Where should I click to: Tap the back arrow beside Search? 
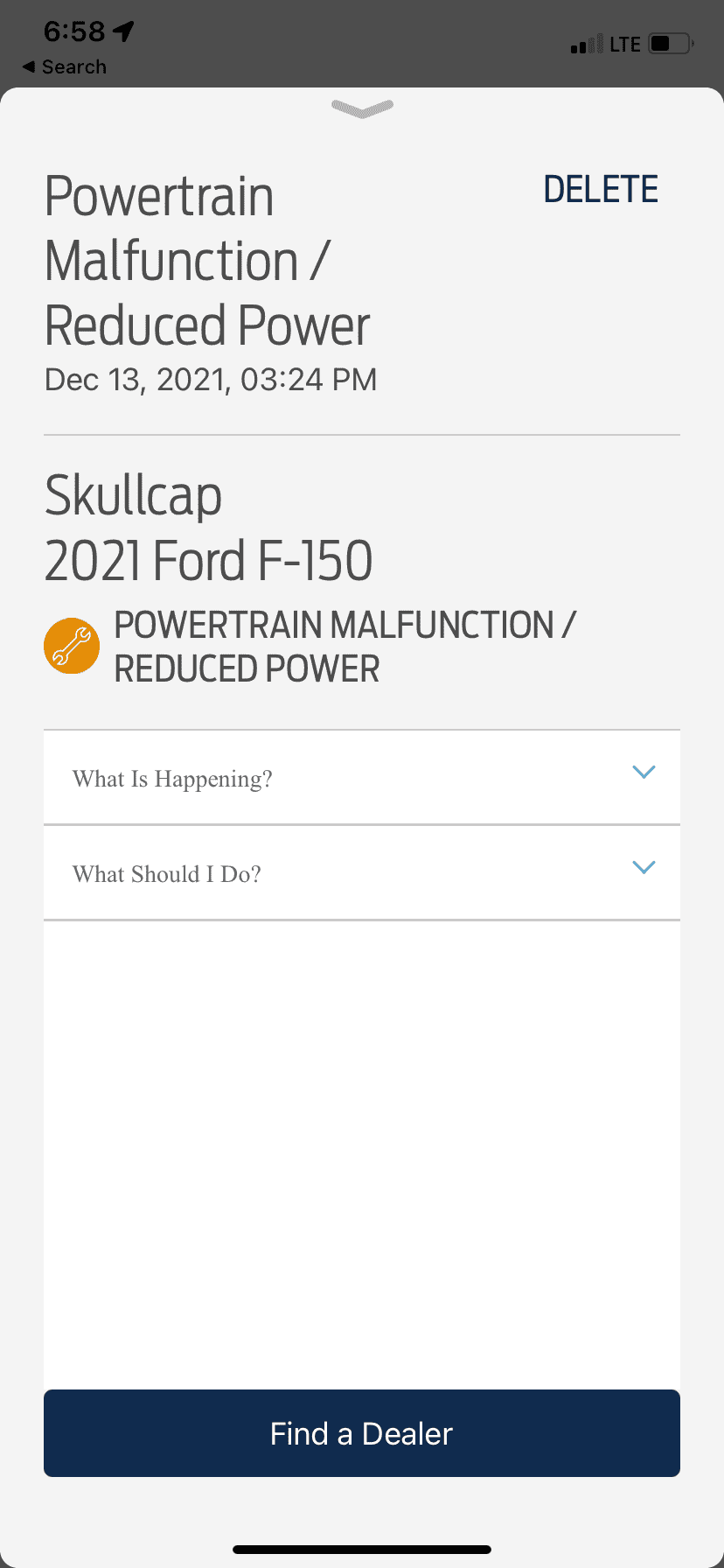pyautogui.click(x=31, y=66)
